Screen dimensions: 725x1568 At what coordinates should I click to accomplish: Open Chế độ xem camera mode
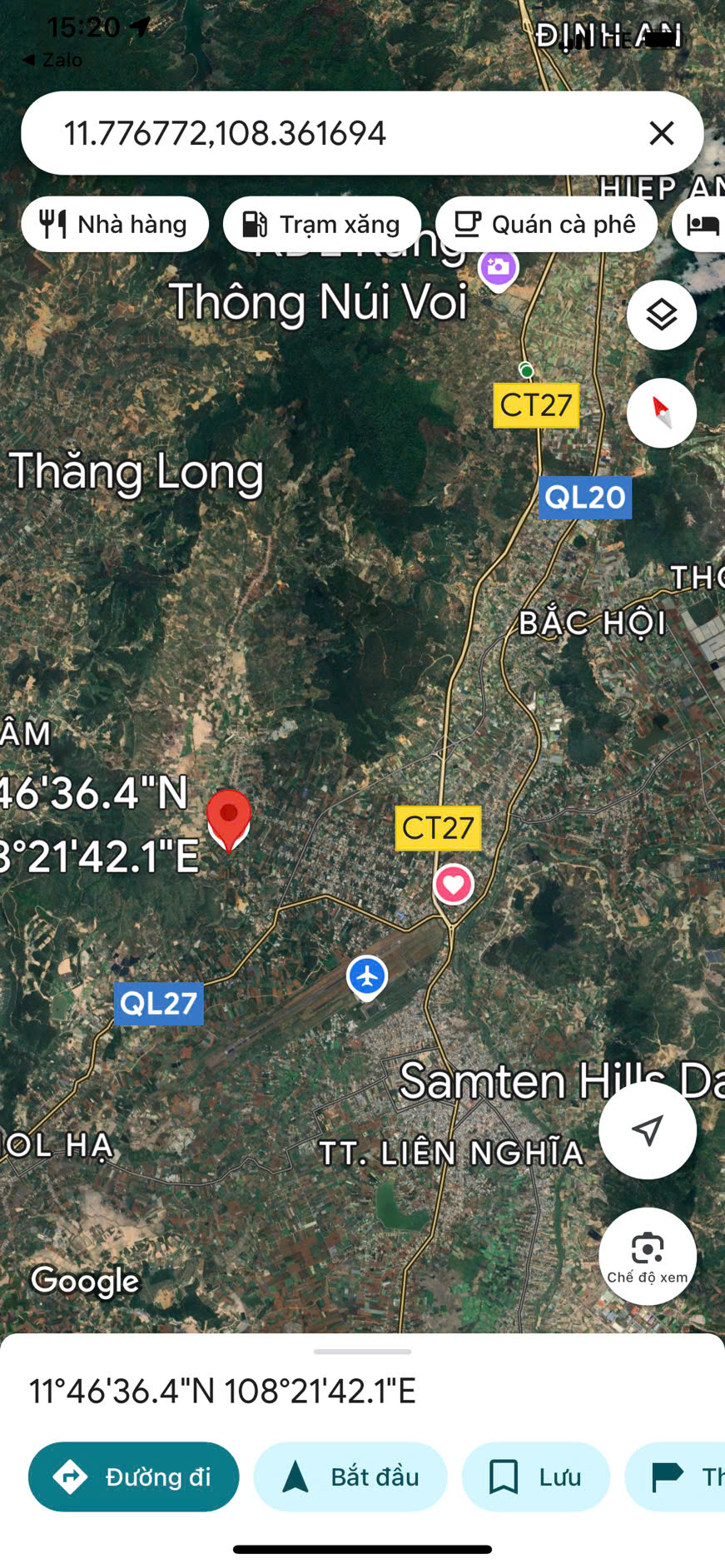(x=648, y=1256)
